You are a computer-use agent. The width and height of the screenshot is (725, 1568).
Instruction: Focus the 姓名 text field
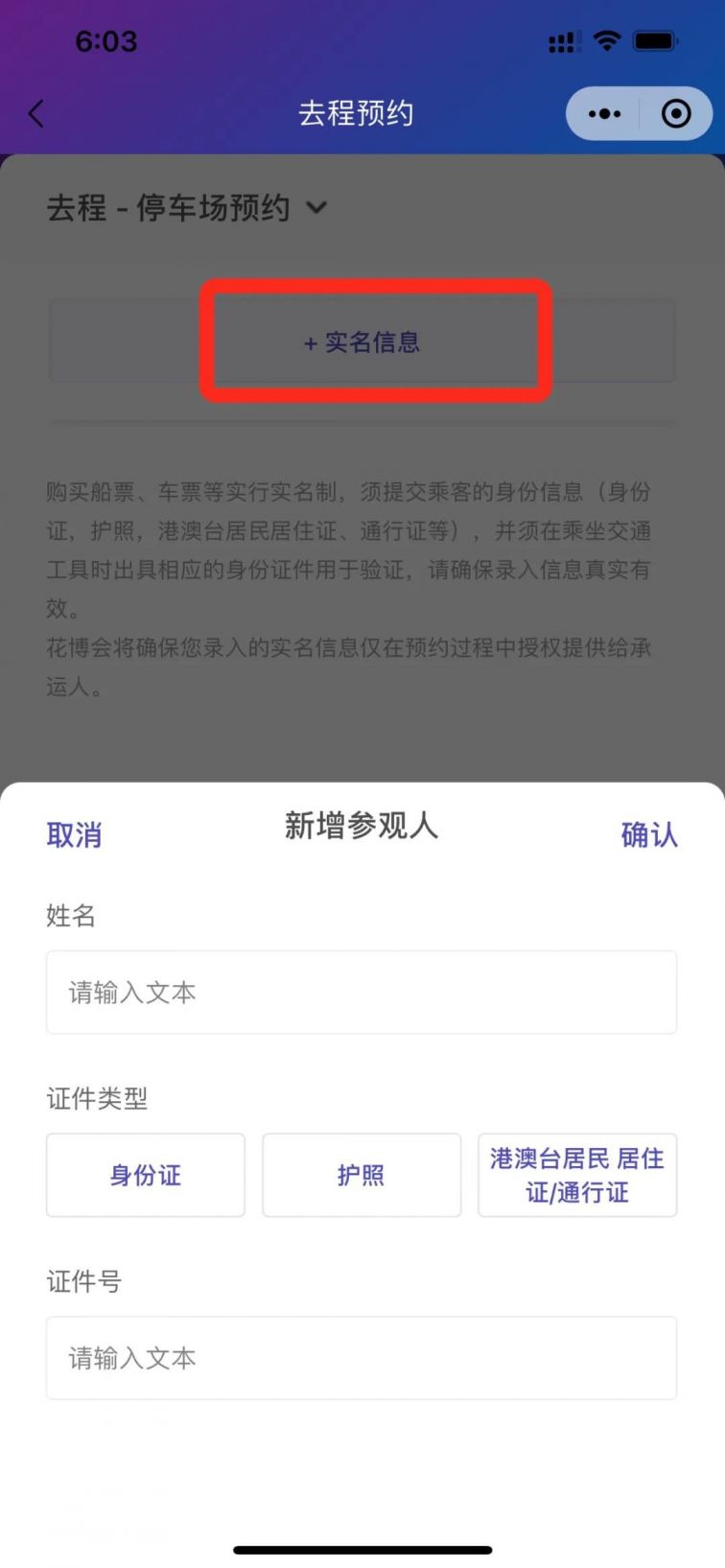tap(362, 993)
